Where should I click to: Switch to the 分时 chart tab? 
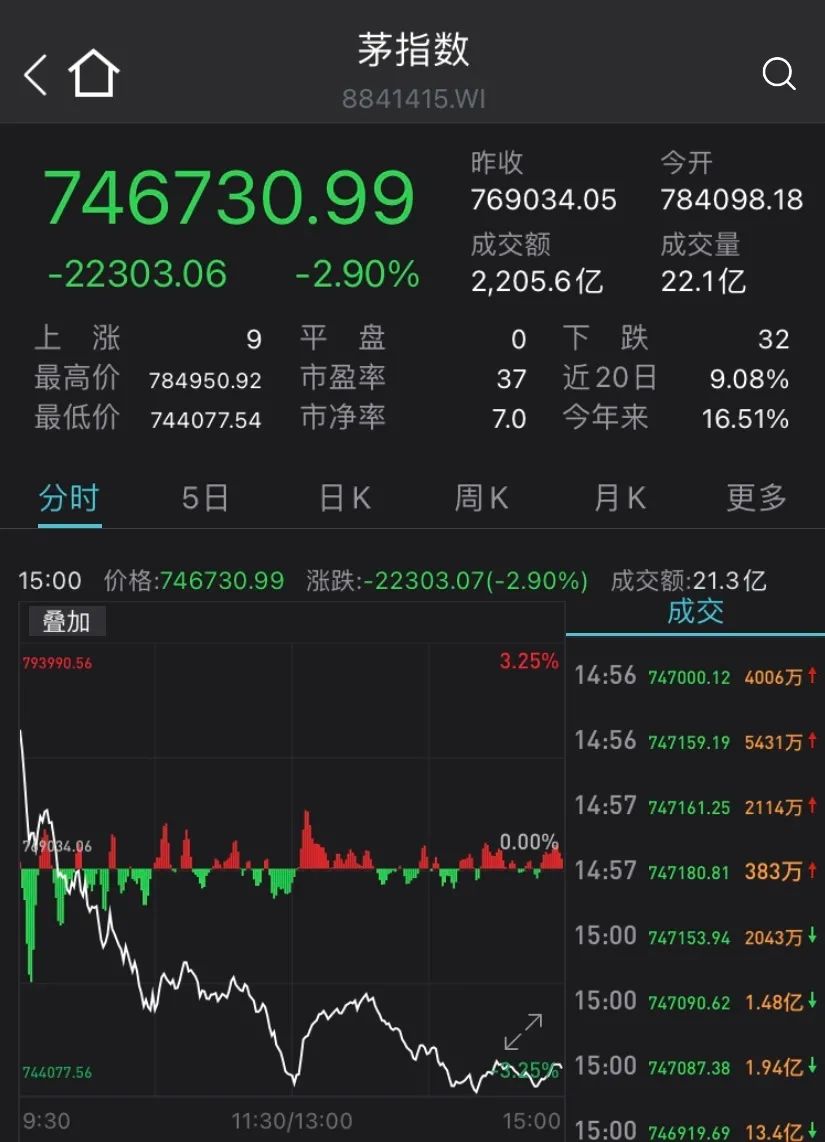coord(69,498)
